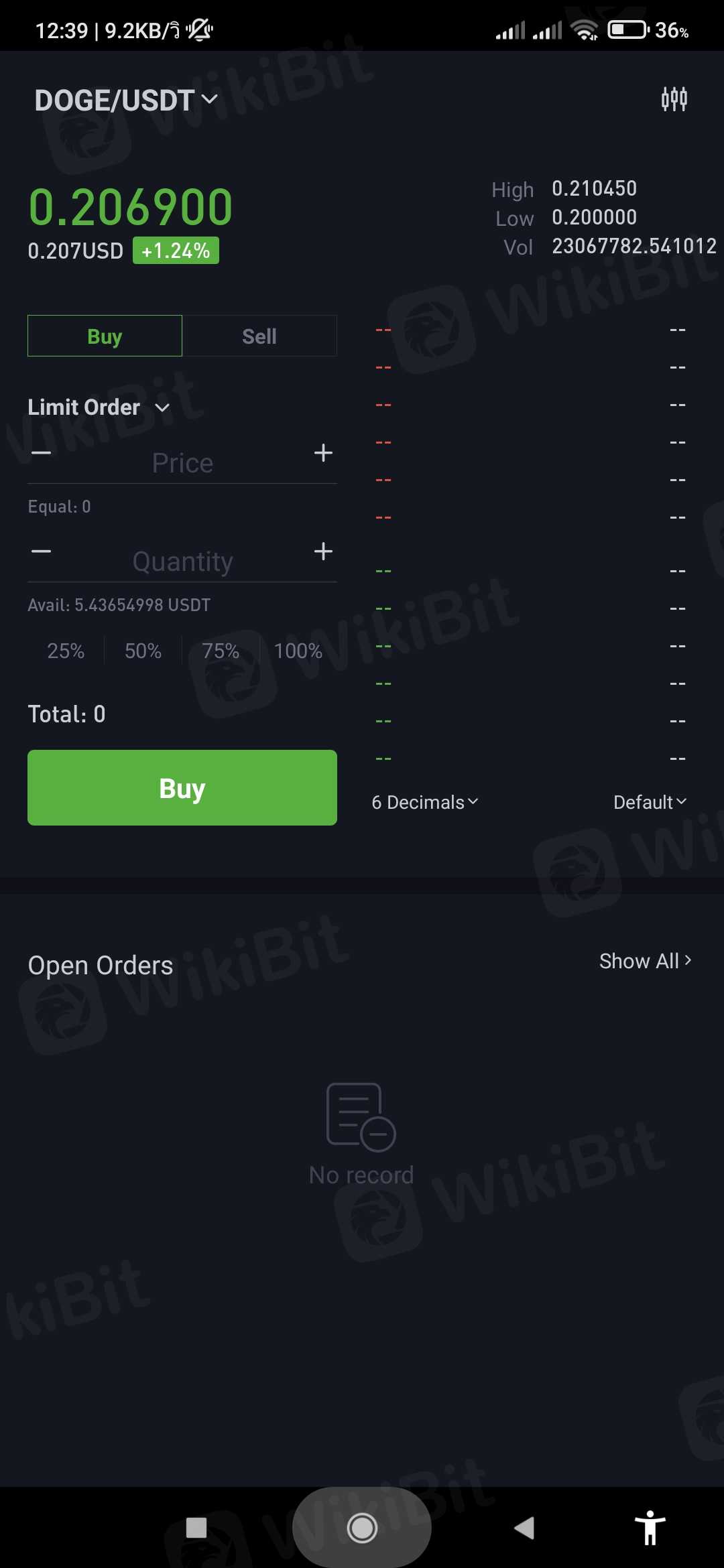Choose 25% of available balance

click(x=66, y=651)
